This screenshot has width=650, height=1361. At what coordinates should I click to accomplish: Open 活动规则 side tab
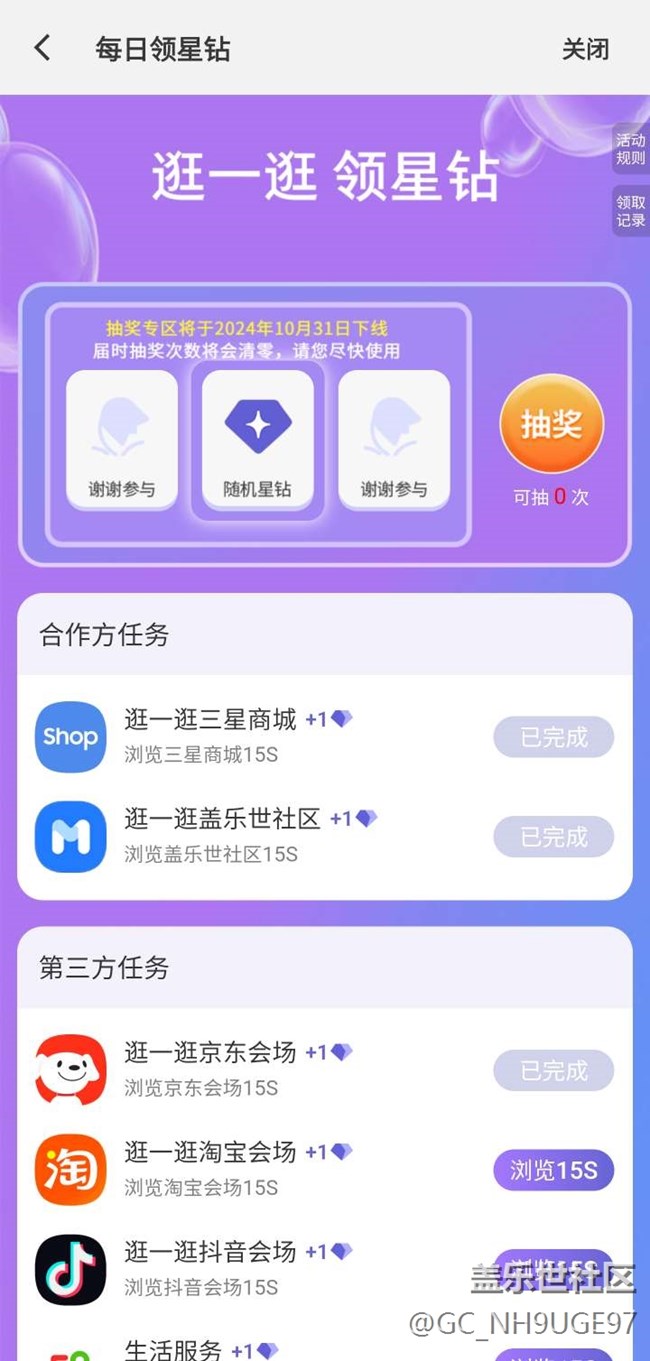[x=630, y=149]
